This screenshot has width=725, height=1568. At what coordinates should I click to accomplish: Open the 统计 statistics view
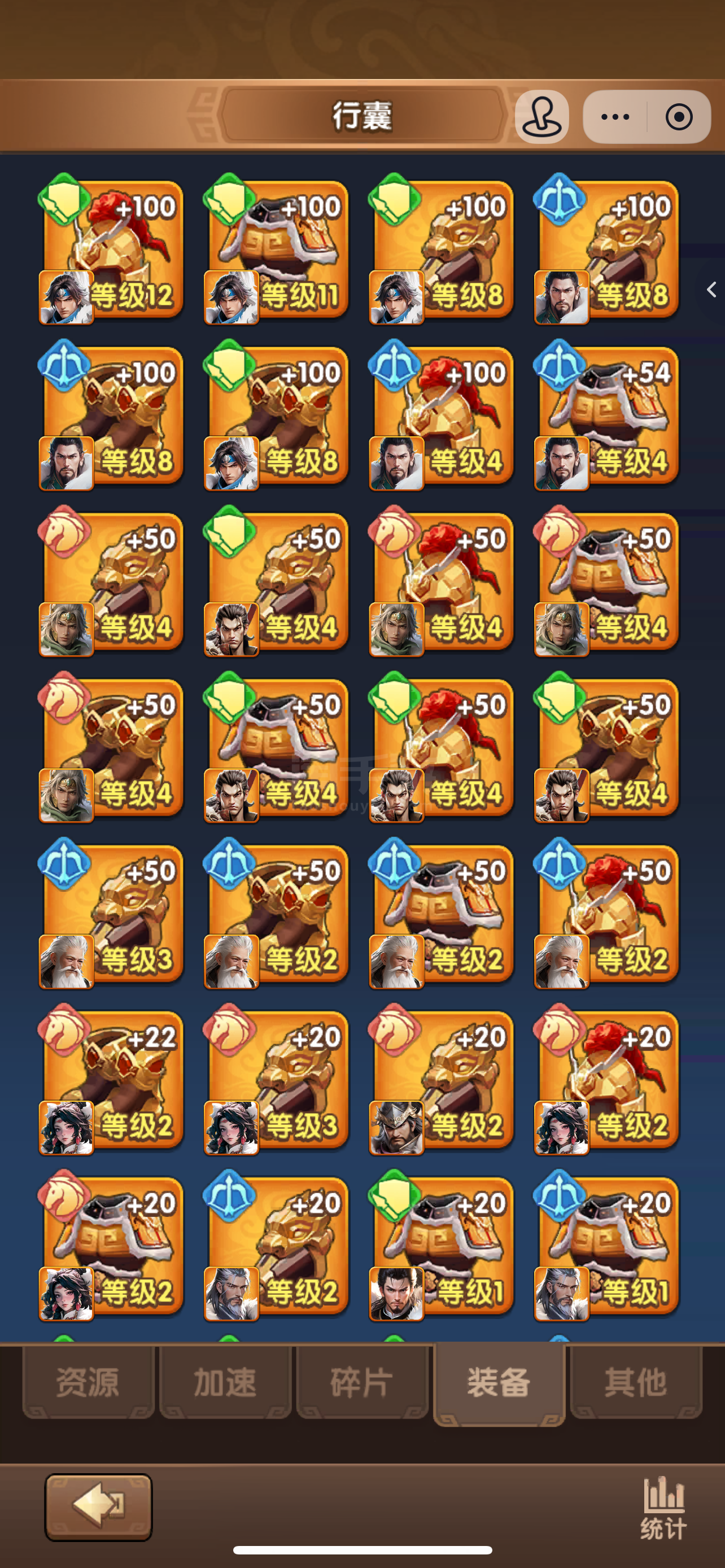663,1508
